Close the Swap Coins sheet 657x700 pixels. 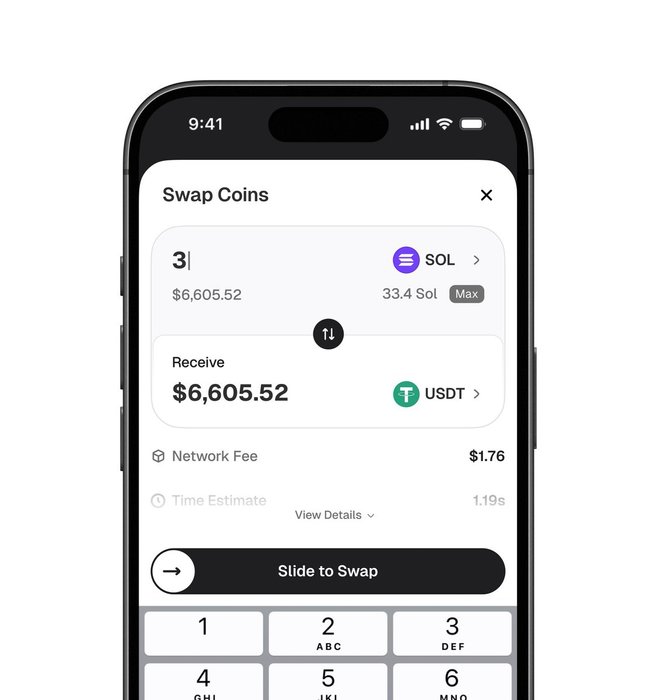[486, 195]
